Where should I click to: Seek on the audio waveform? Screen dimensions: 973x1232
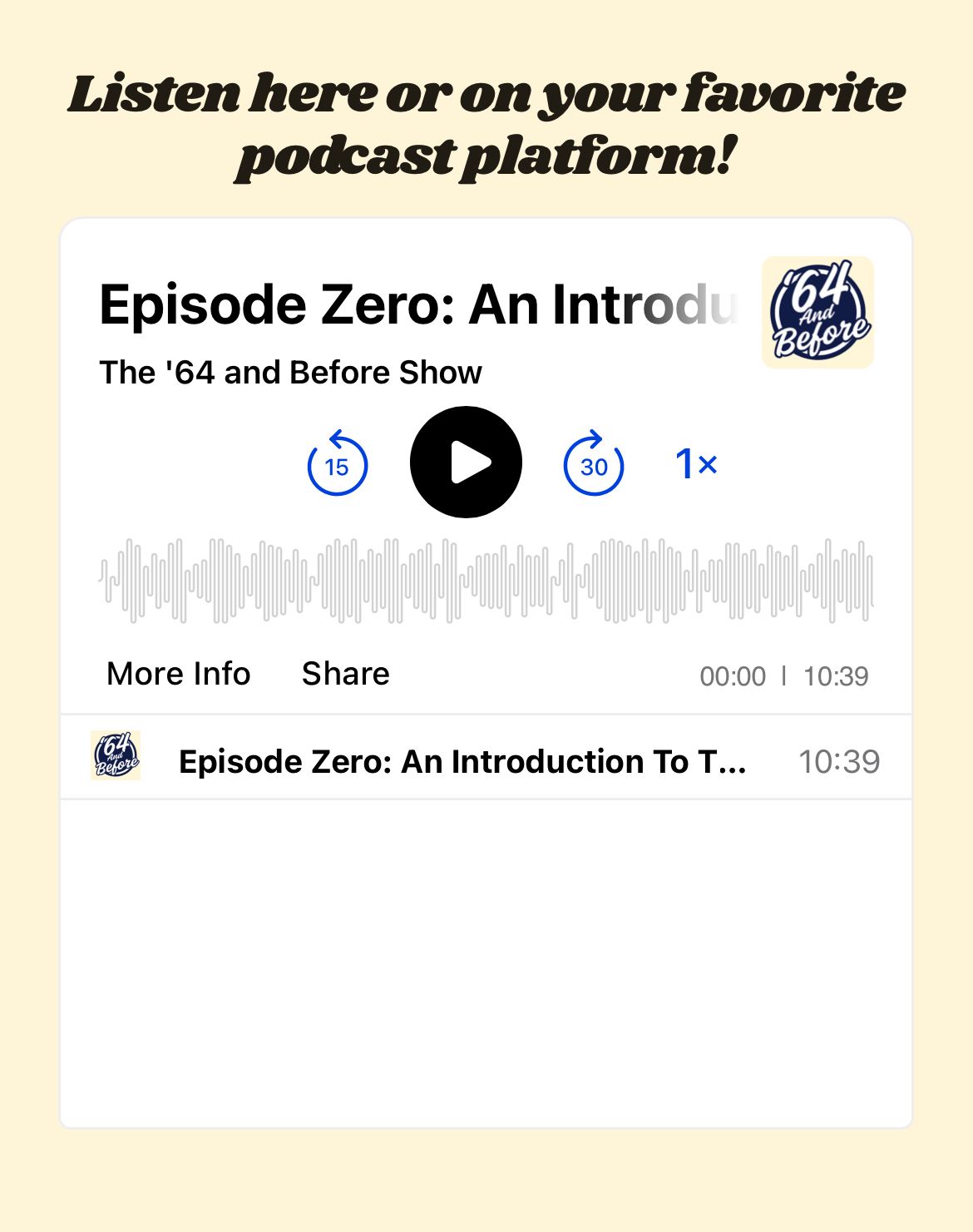[486, 581]
